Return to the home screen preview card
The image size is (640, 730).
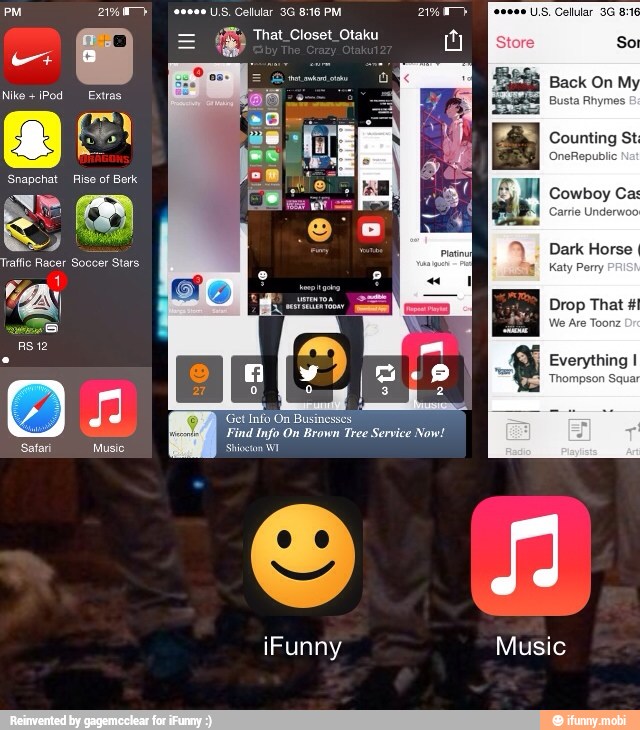coord(75,230)
